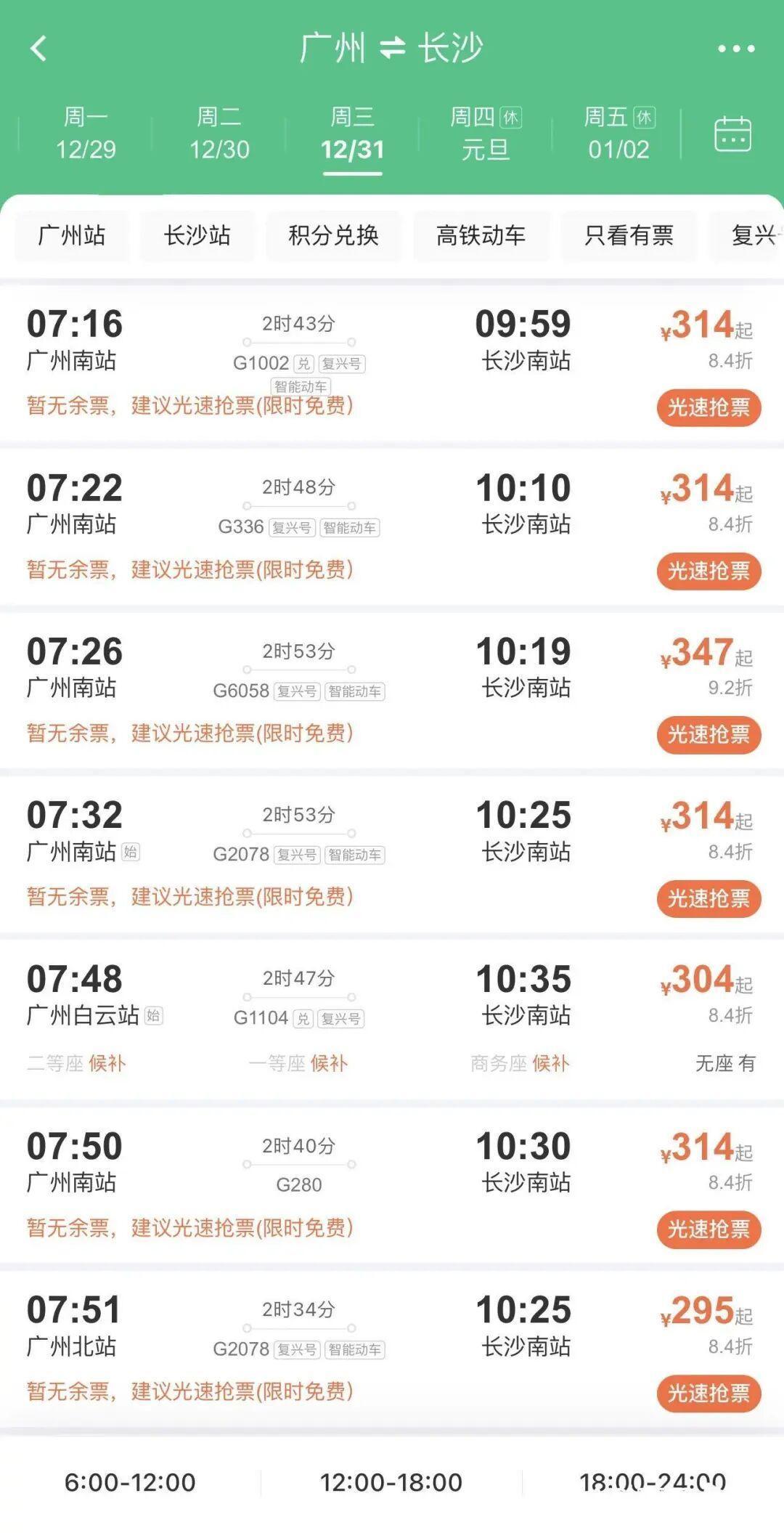Grab tickets for train G336
Image resolution: width=784 pixels, height=1533 pixels.
coord(709,571)
